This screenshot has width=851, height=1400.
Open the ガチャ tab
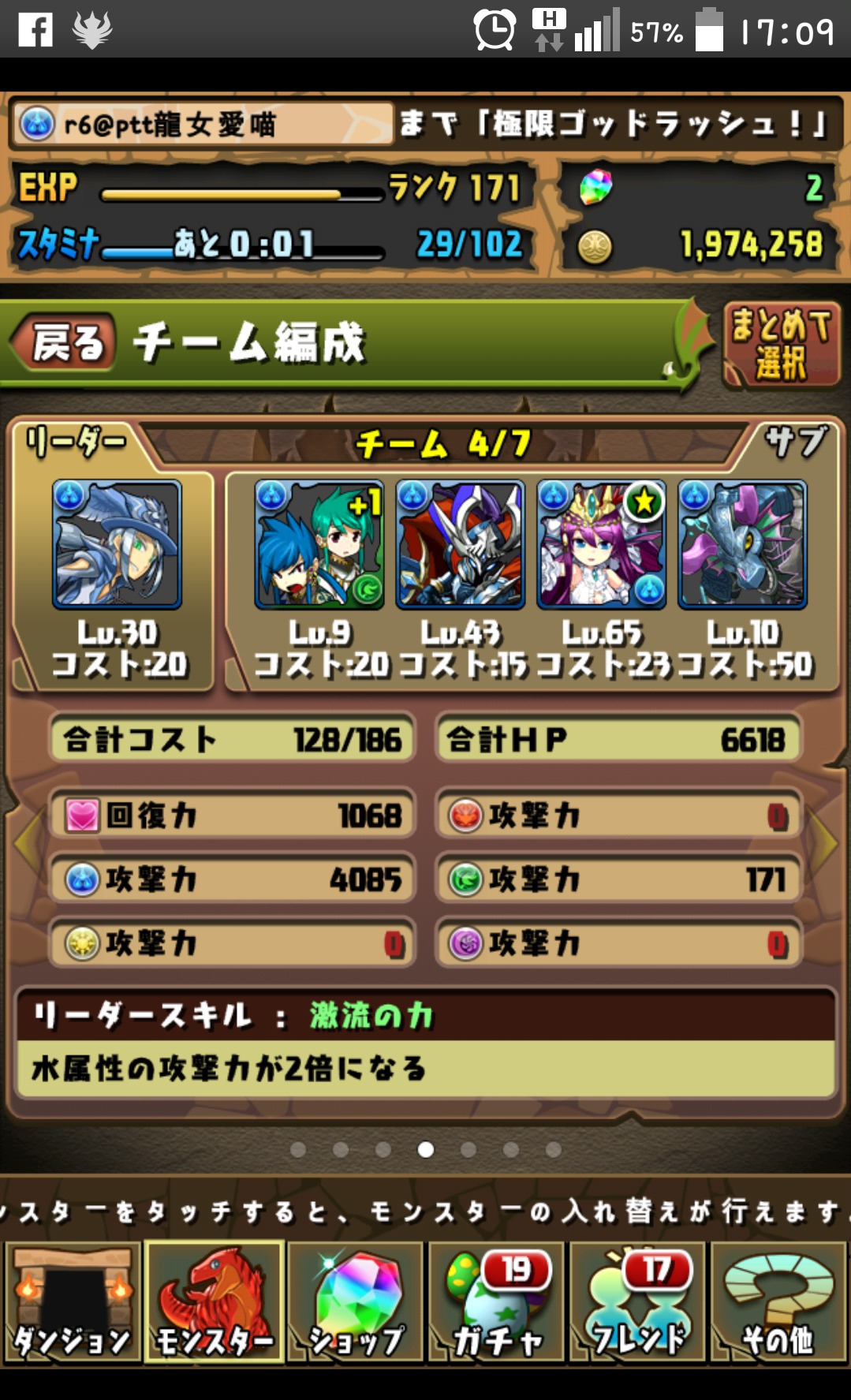click(x=497, y=1301)
